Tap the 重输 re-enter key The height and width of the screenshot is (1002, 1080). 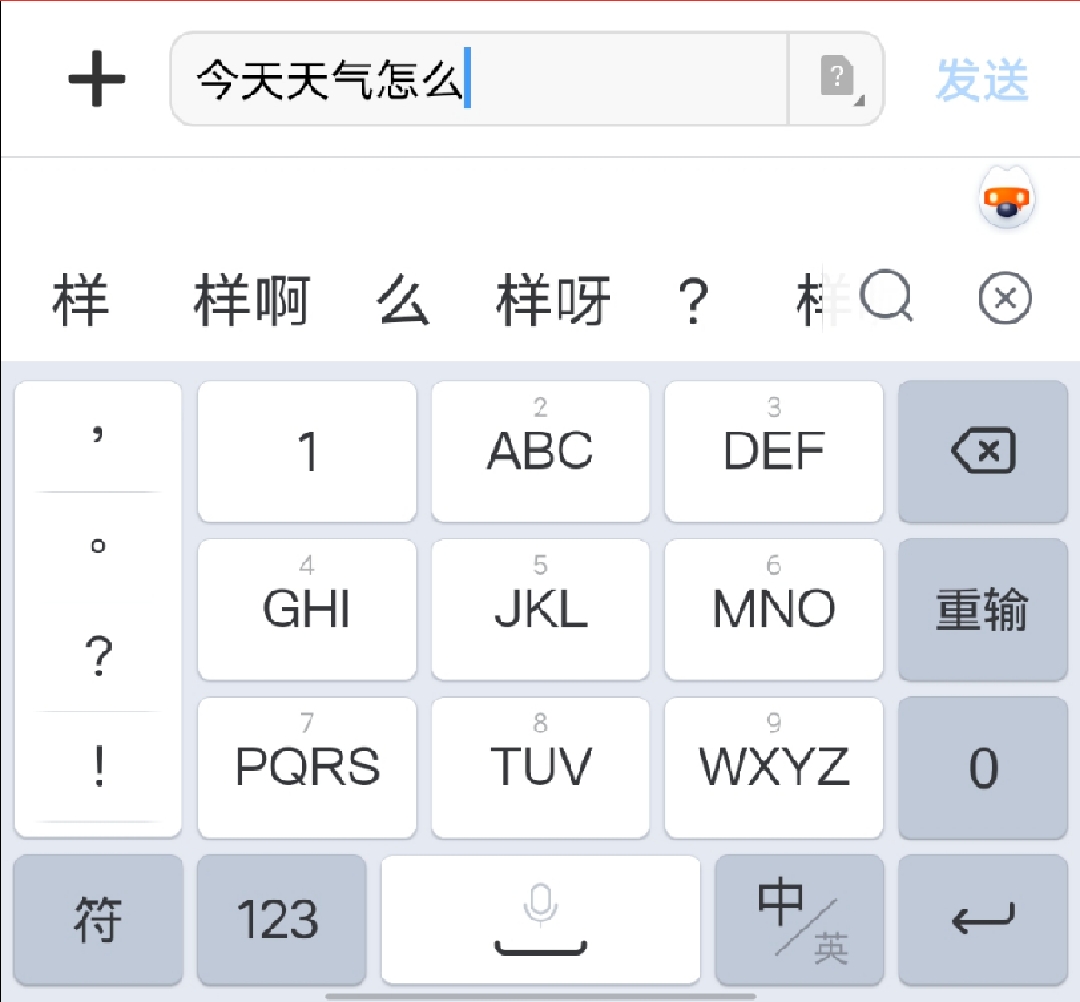983,610
